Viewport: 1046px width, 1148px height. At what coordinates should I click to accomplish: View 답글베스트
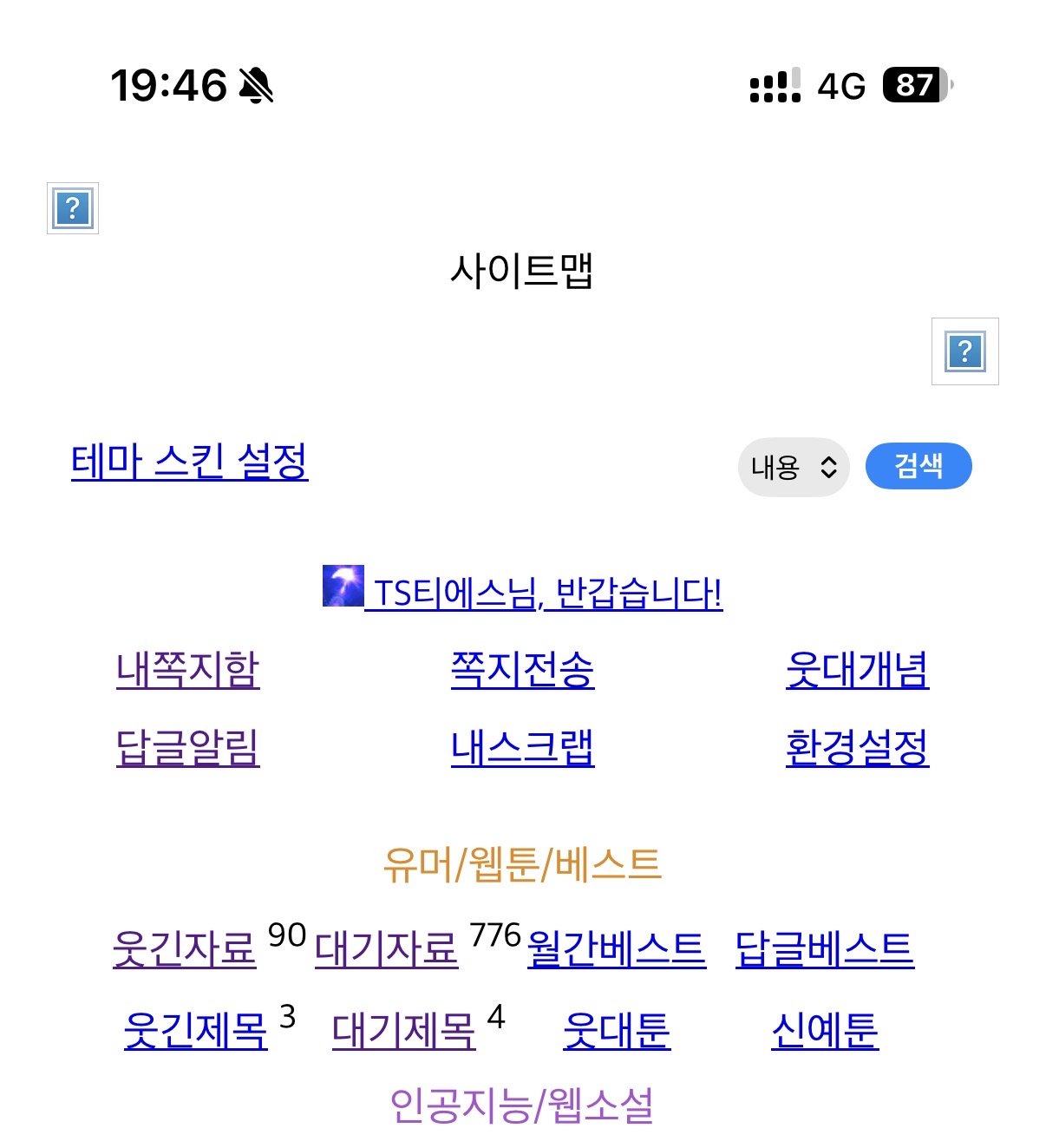coord(825,948)
